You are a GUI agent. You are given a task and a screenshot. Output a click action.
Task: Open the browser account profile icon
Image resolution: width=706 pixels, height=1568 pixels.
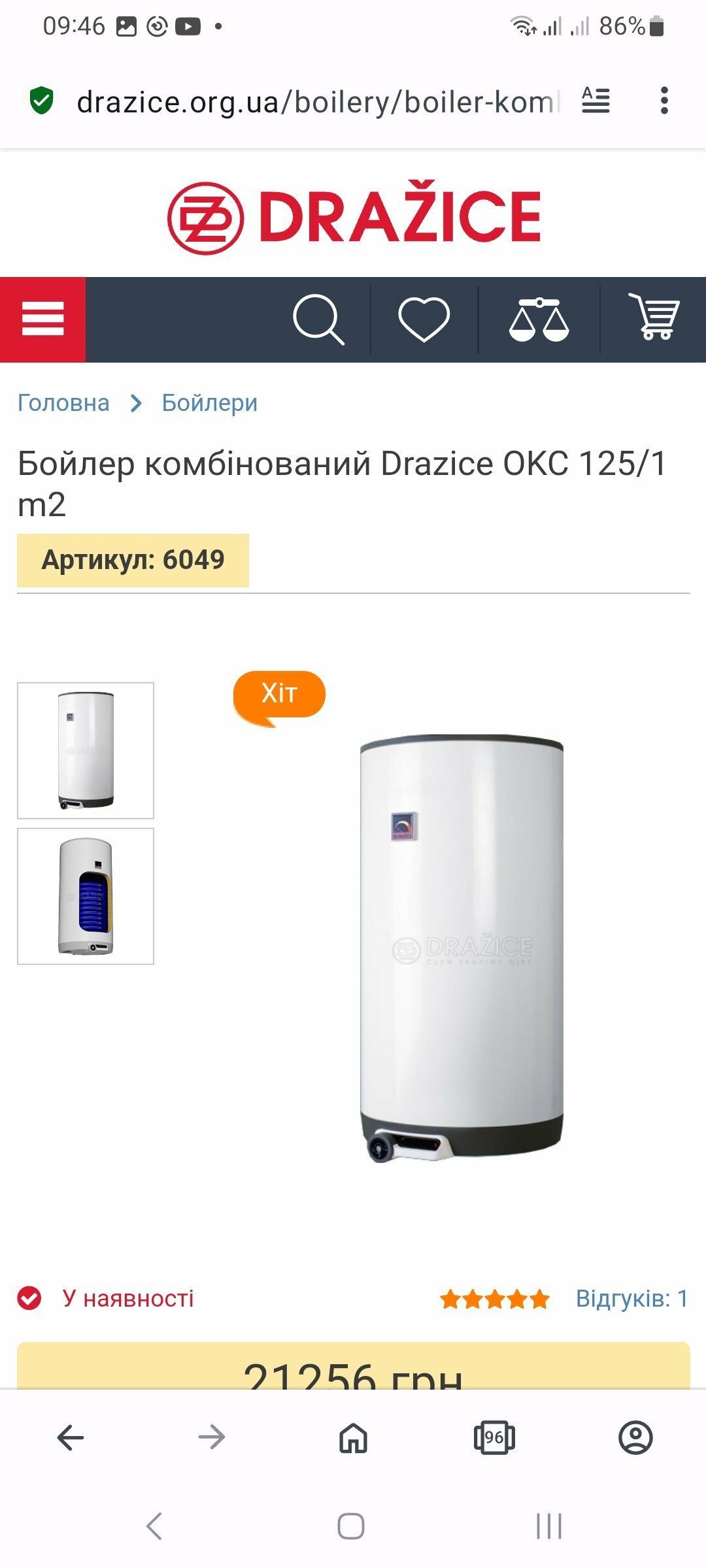635,1437
